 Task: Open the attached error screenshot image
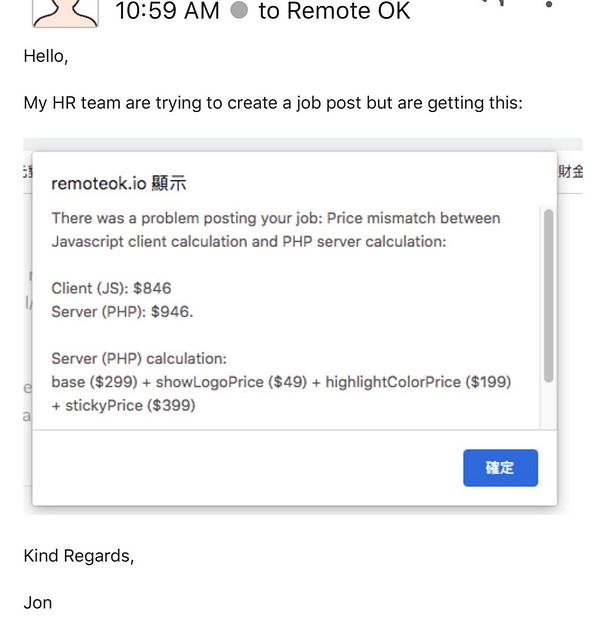click(x=302, y=326)
